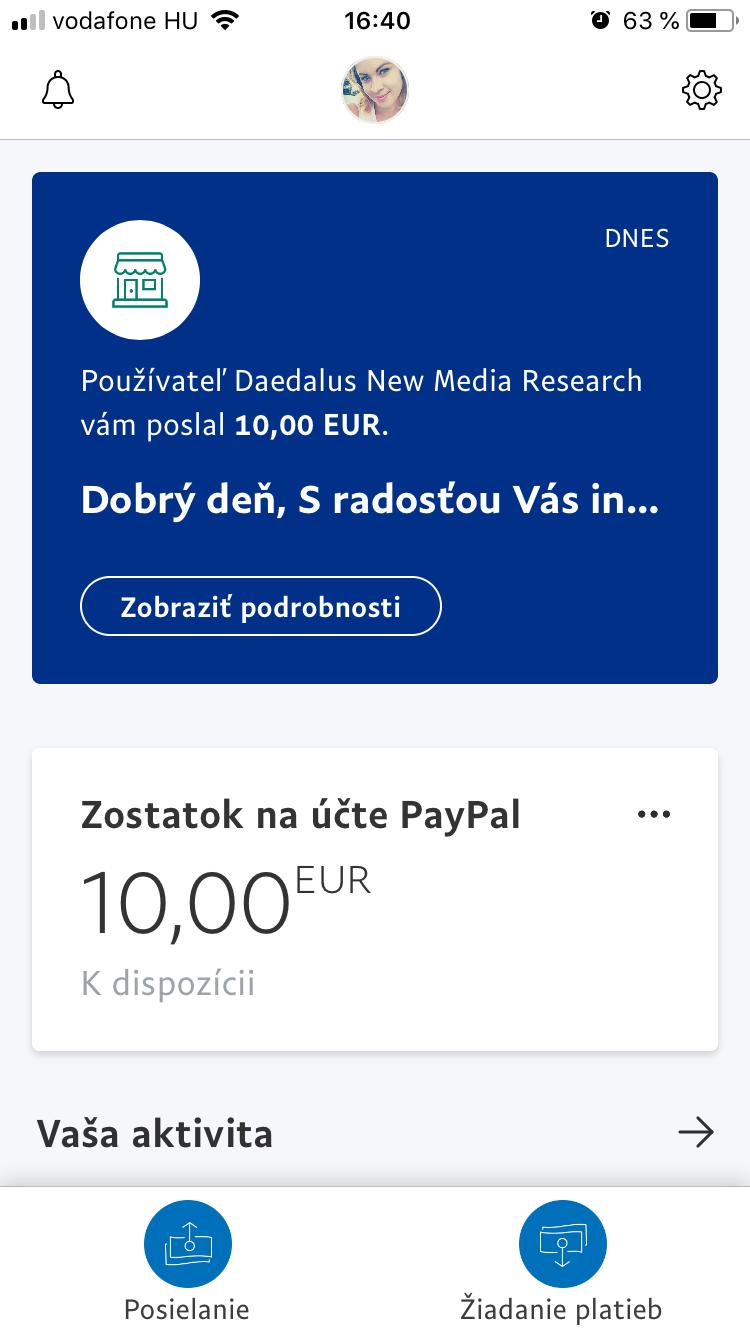Expand Vaša aktivita with the arrow
The width and height of the screenshot is (750, 1334).
pyautogui.click(x=696, y=1132)
